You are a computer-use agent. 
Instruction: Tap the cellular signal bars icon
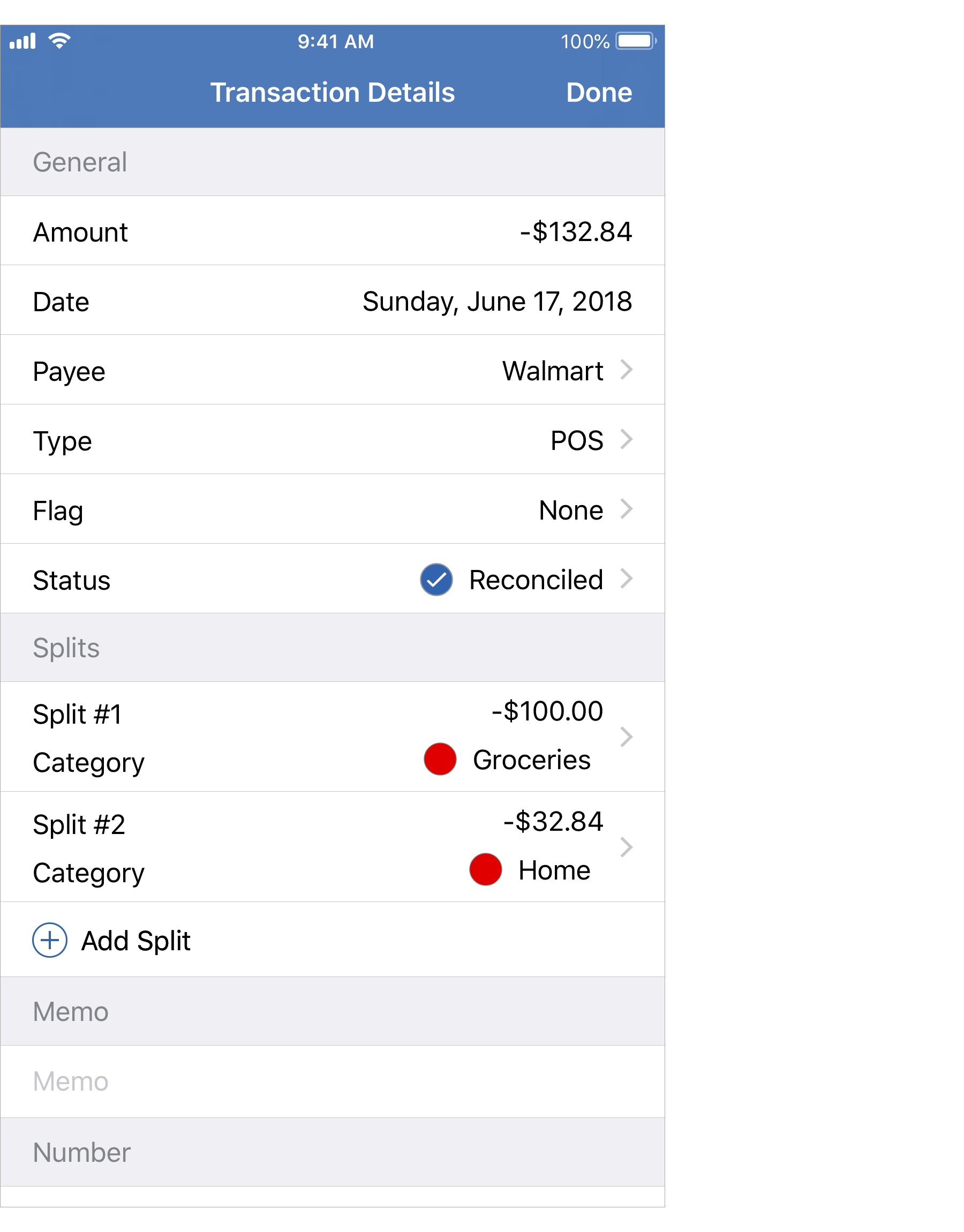click(24, 40)
